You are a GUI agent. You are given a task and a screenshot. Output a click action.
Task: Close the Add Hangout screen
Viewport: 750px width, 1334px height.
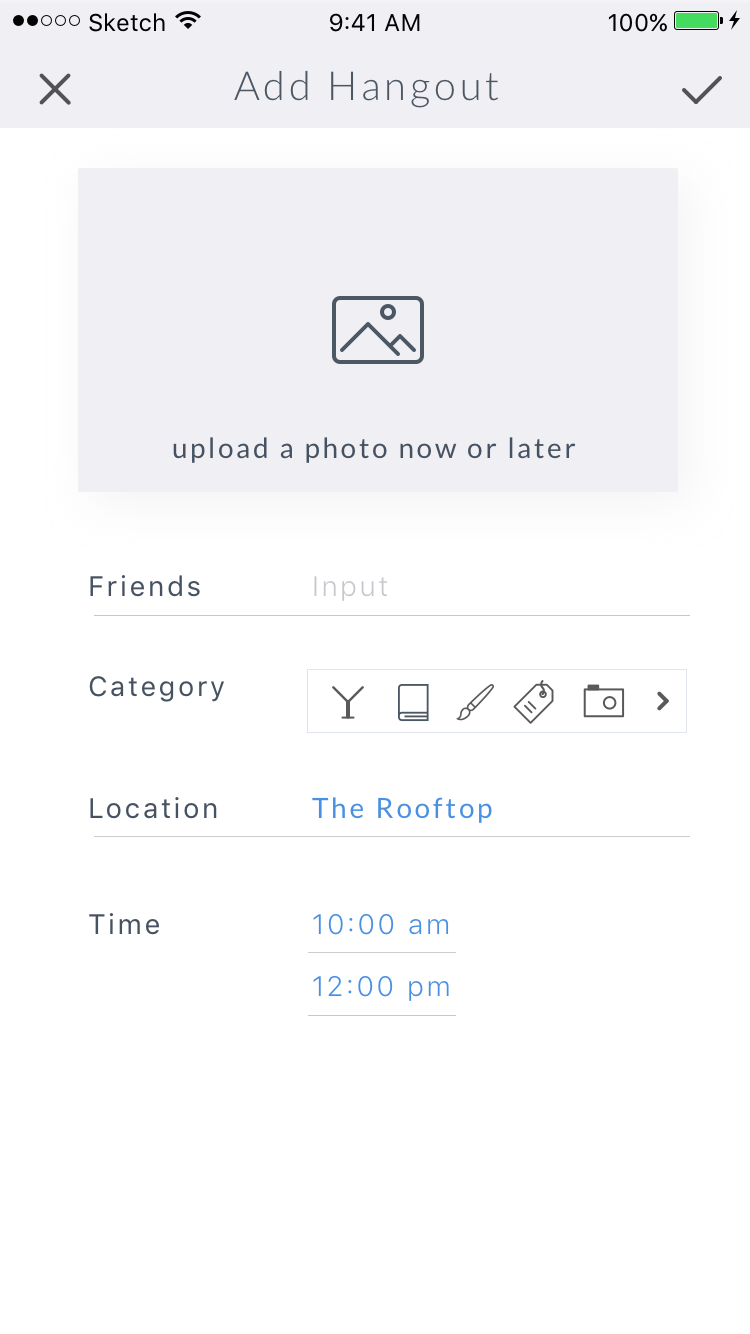coord(55,89)
